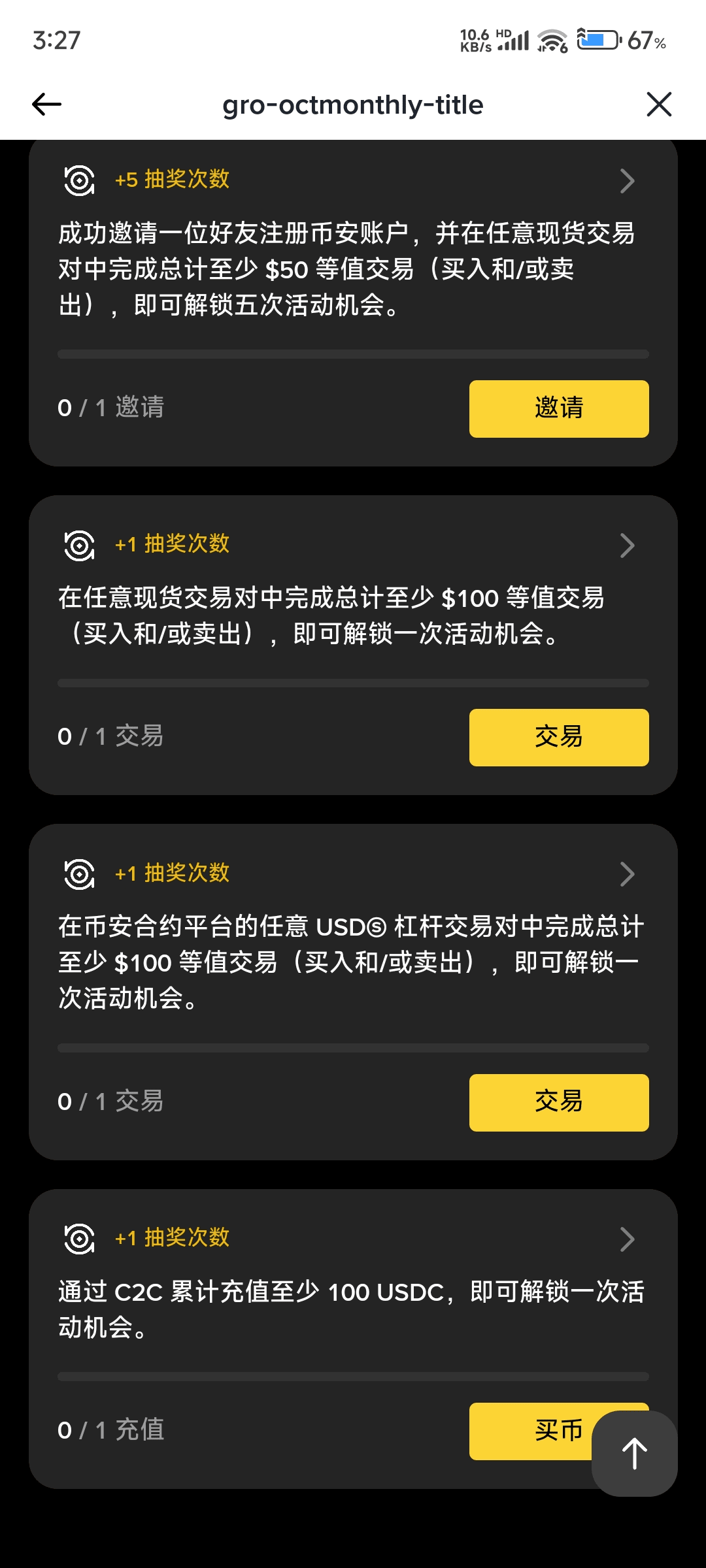Open details chevron for $100 spot trade task
The height and width of the screenshot is (1568, 706).
[x=627, y=546]
